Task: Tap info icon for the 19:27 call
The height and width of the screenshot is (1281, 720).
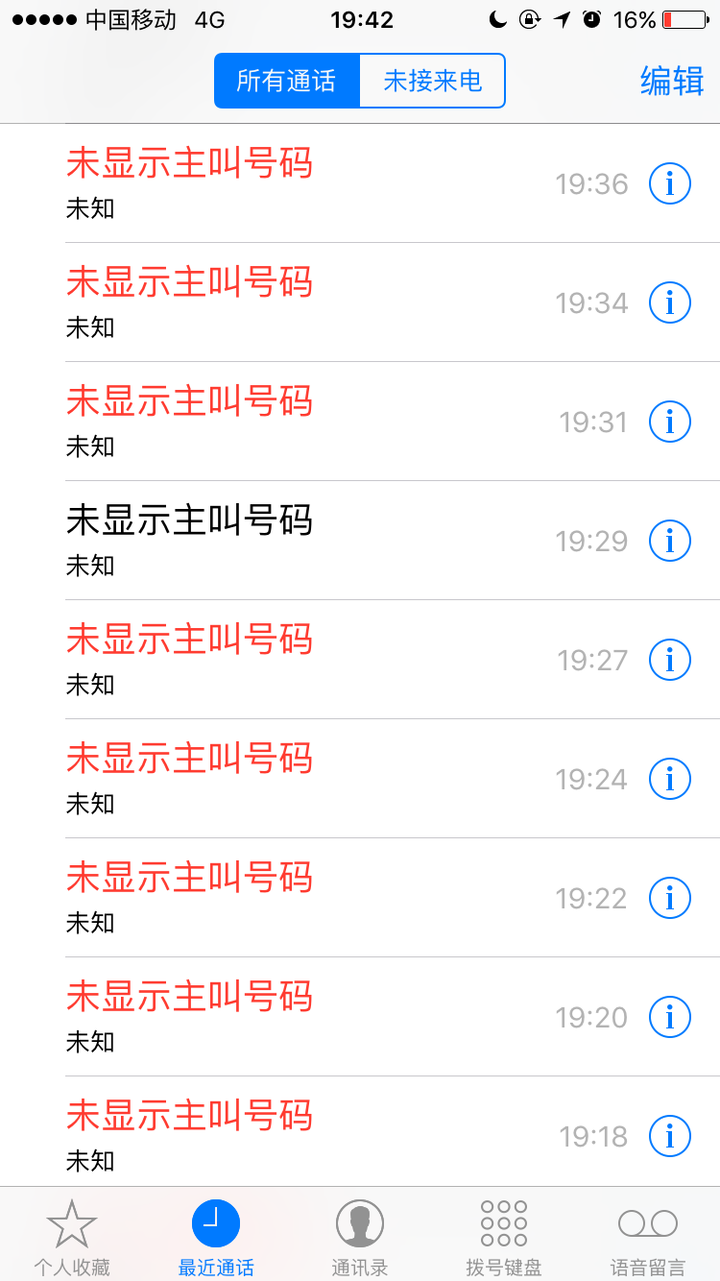Action: point(670,659)
